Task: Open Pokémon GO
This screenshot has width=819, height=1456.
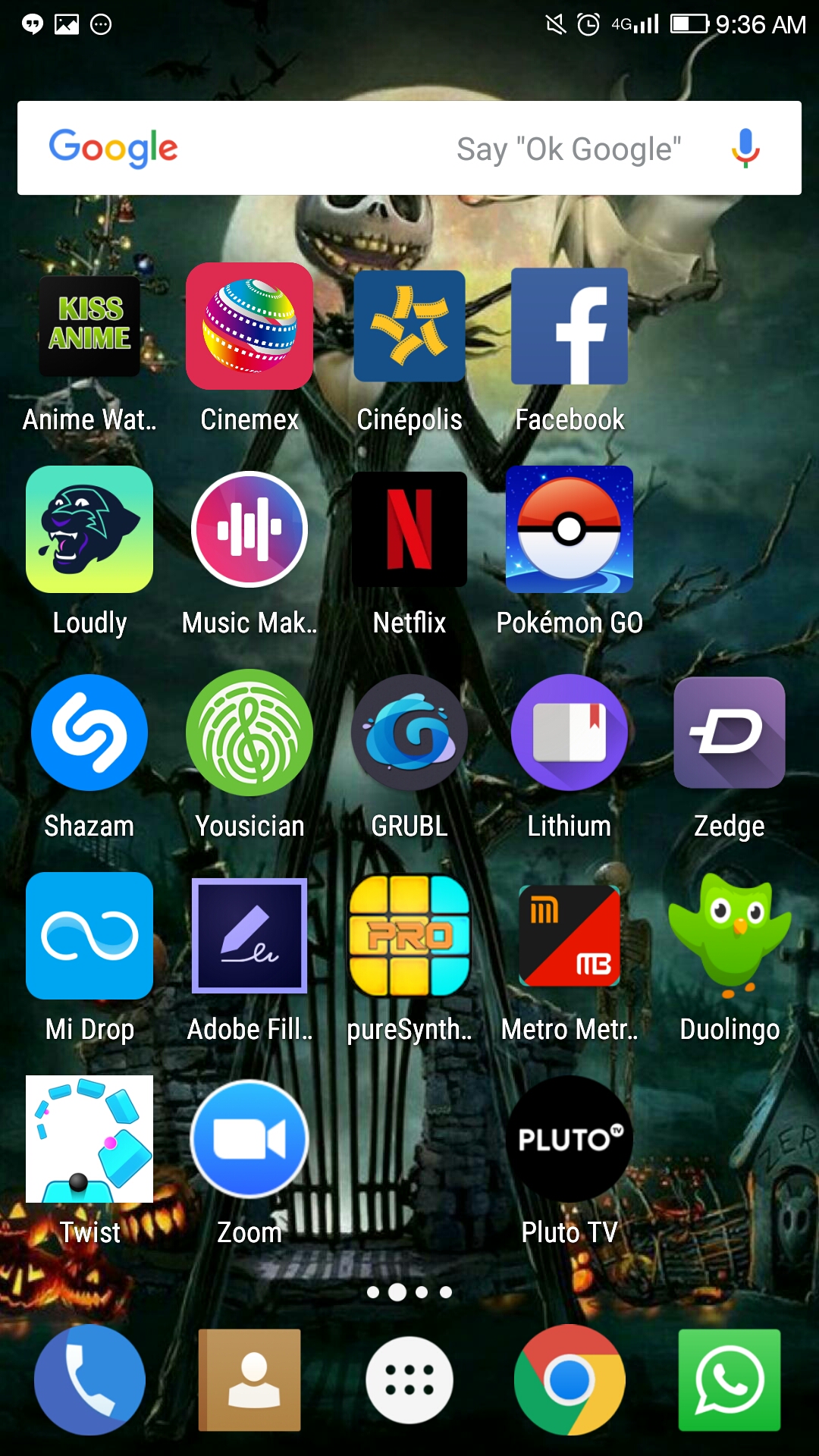Action: pyautogui.click(x=569, y=529)
